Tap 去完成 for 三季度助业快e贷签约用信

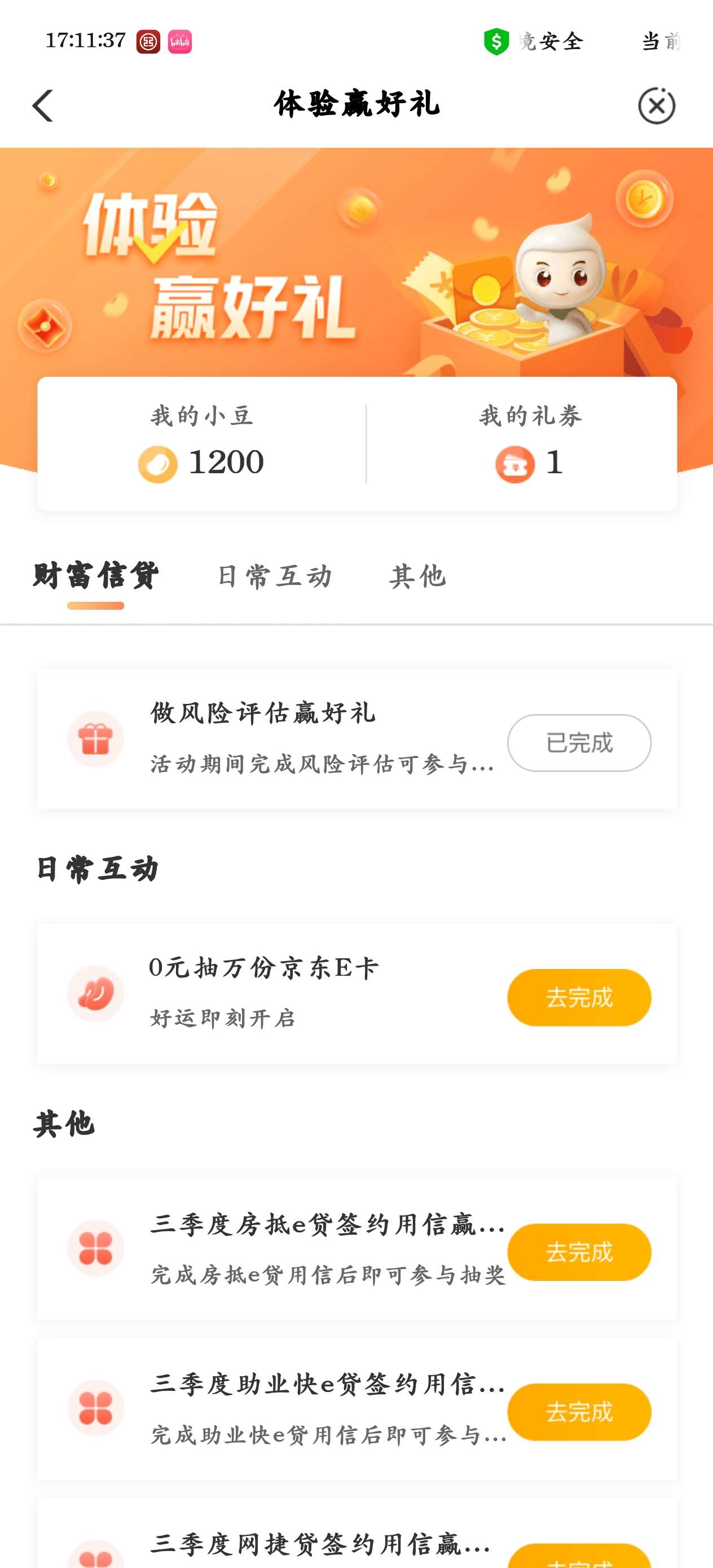click(x=578, y=1411)
